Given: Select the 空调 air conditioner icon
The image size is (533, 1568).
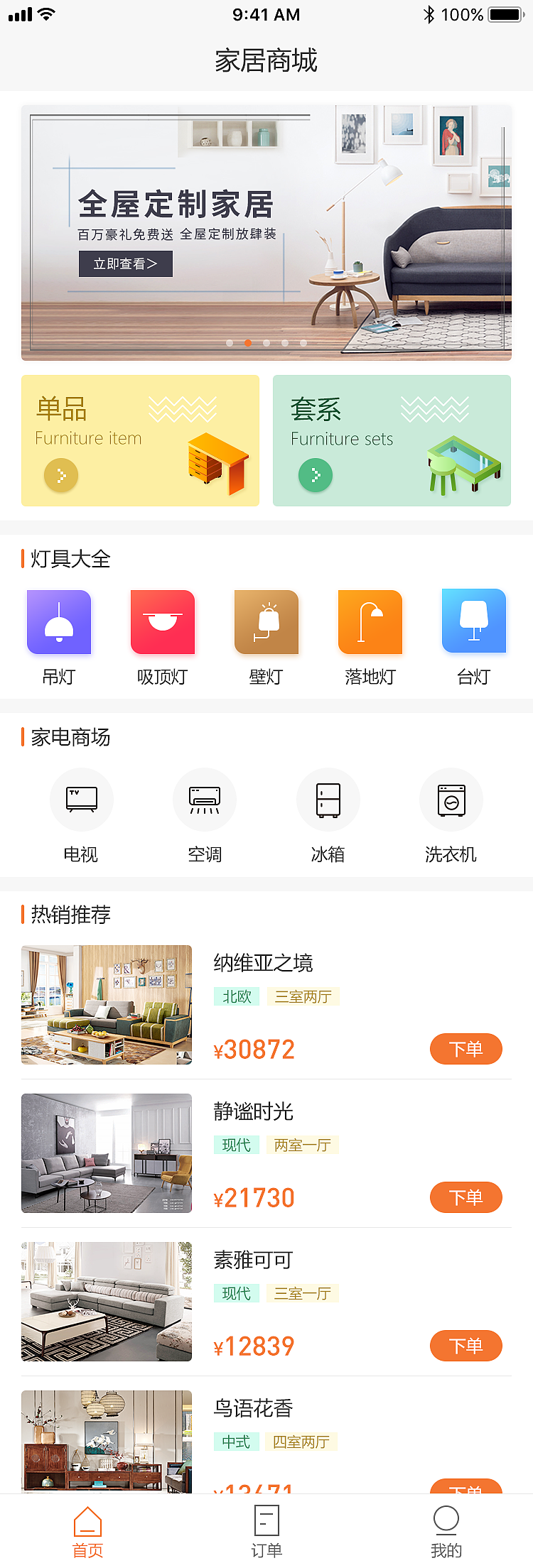Looking at the screenshot, I should tap(205, 800).
